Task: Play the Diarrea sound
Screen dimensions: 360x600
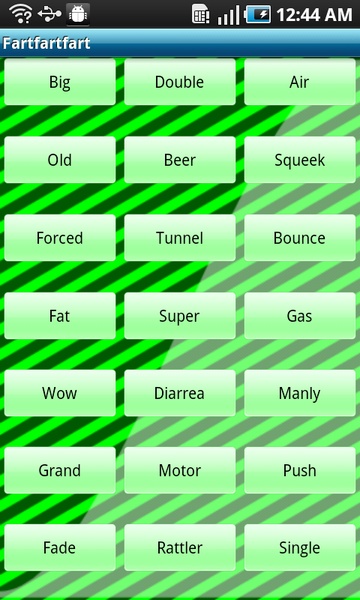Action: 180,393
